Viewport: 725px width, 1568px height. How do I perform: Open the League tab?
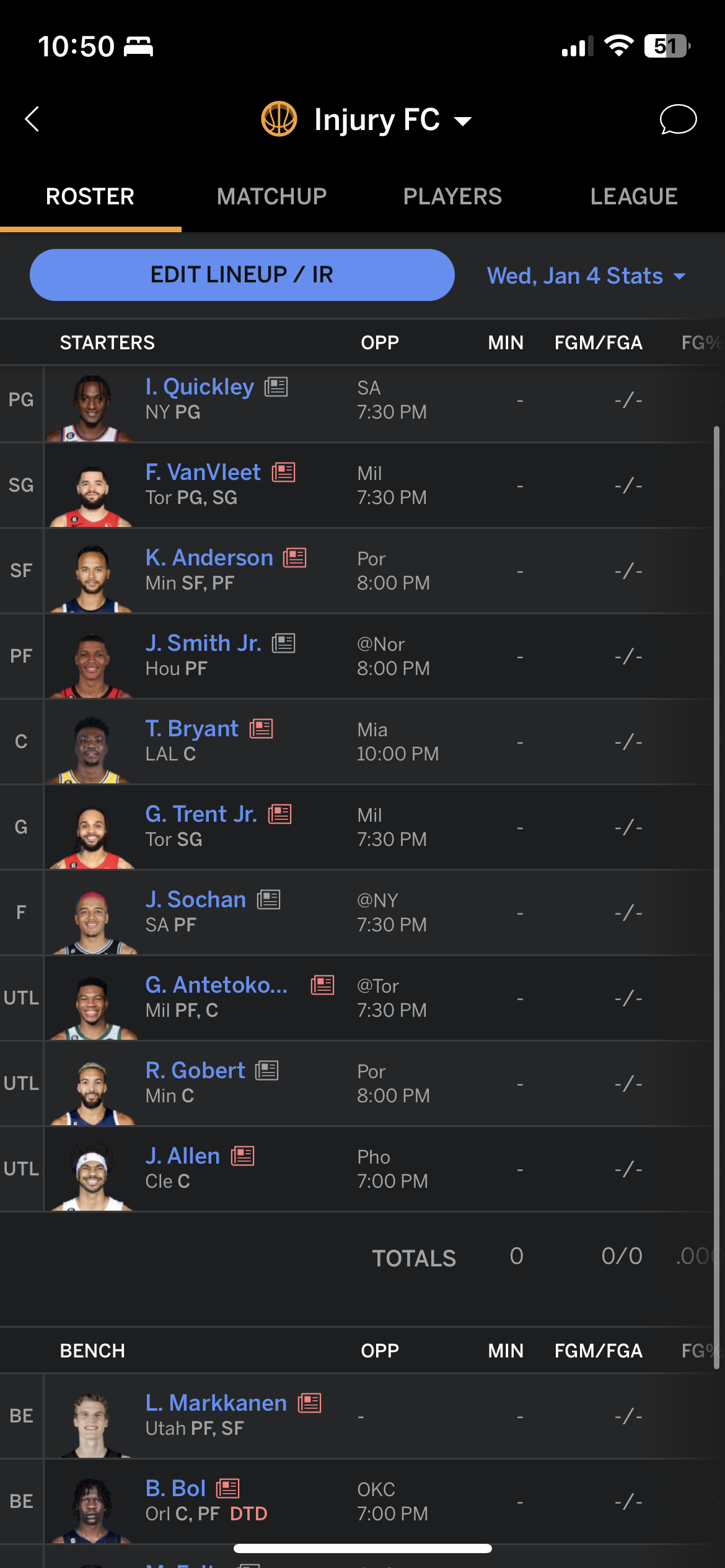coord(634,196)
